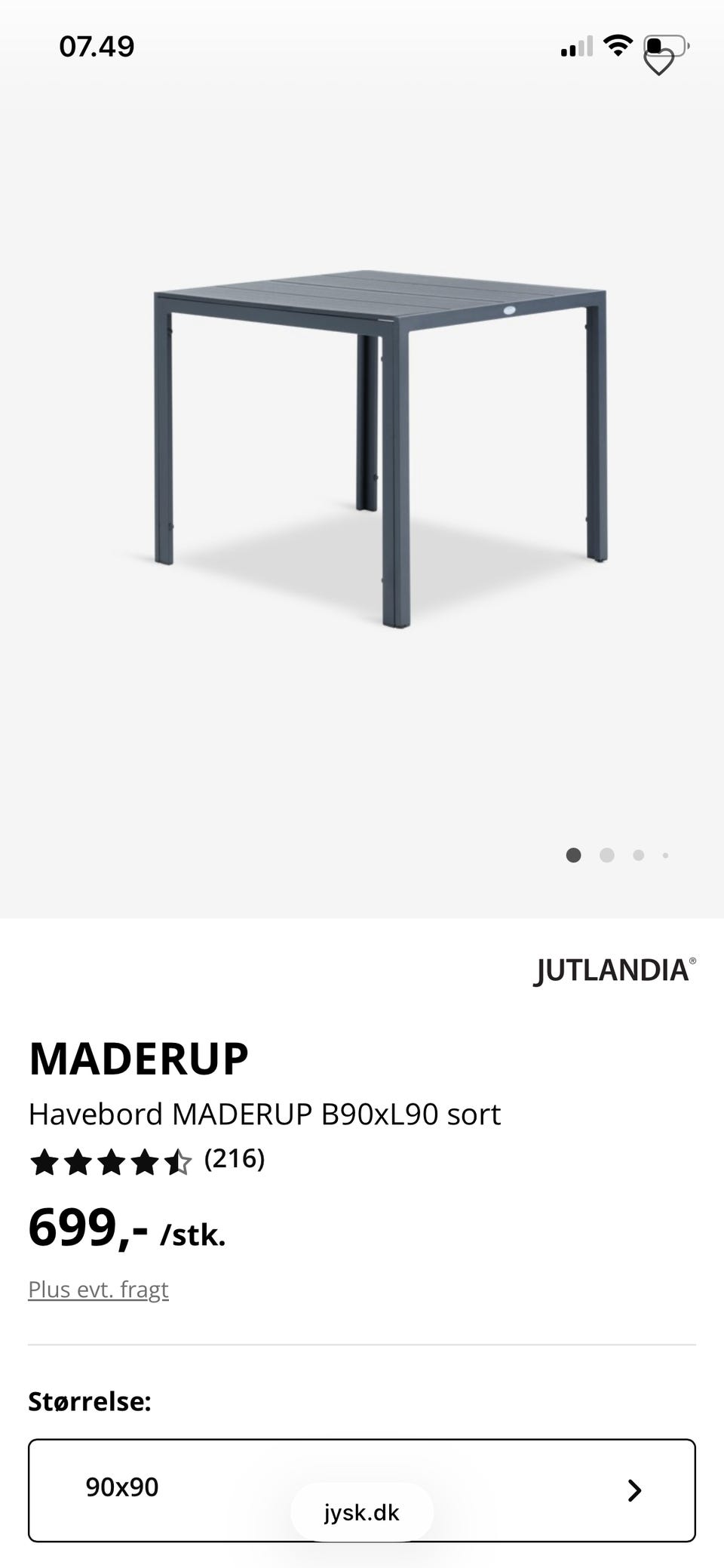Tap the heart favorite icon near the battery
The image size is (724, 1568).
point(659,62)
